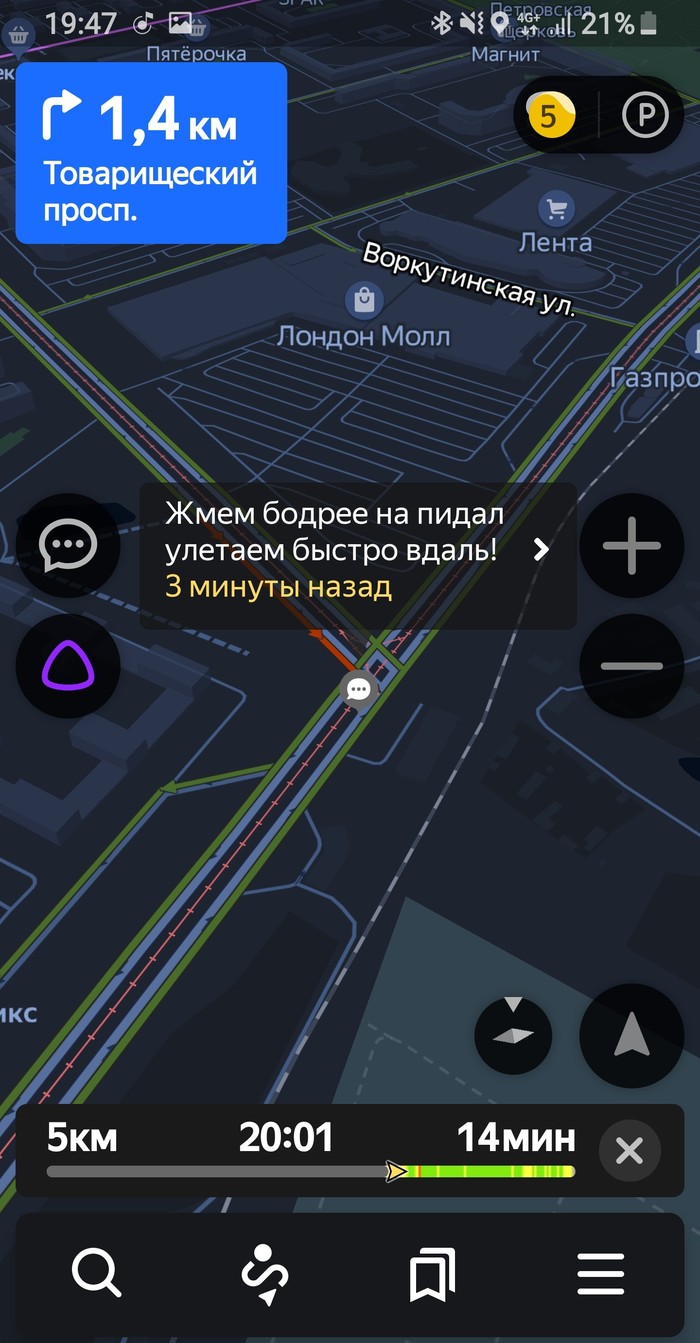Image resolution: width=700 pixels, height=1343 pixels.
Task: Select the Лента store marker
Action: pyautogui.click(x=555, y=210)
